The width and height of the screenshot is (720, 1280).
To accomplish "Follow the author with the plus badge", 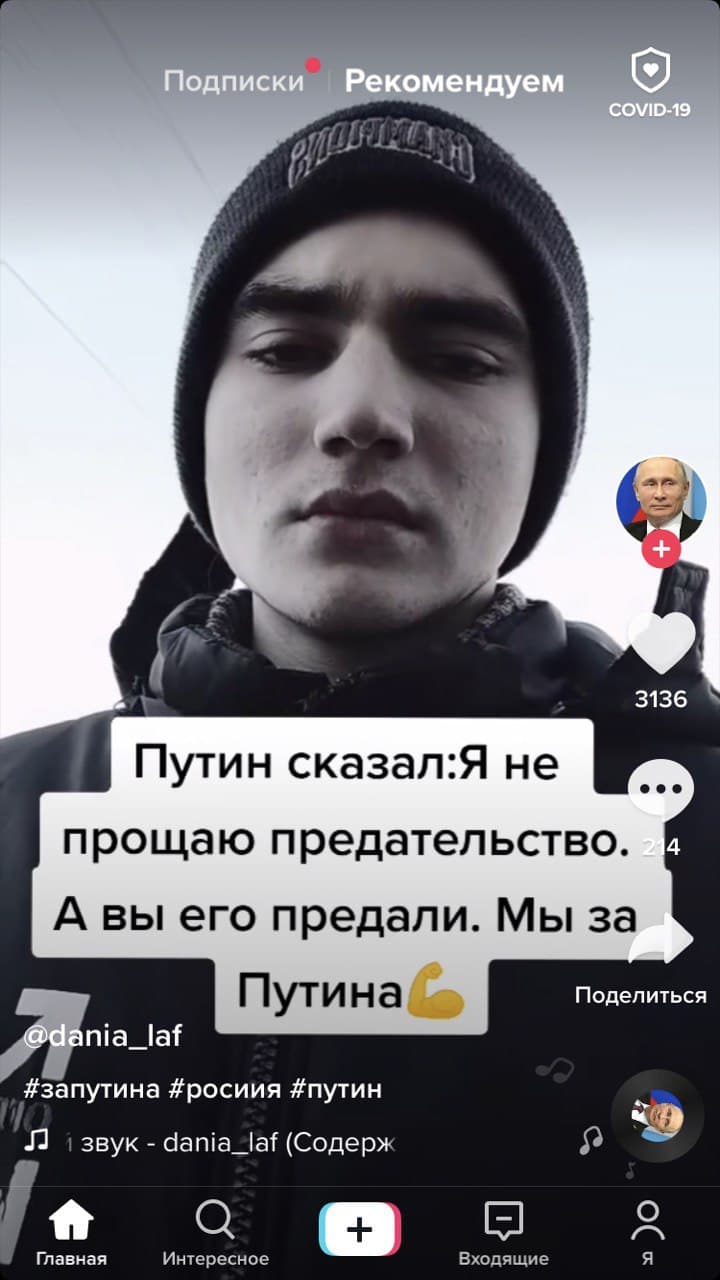I will (661, 549).
